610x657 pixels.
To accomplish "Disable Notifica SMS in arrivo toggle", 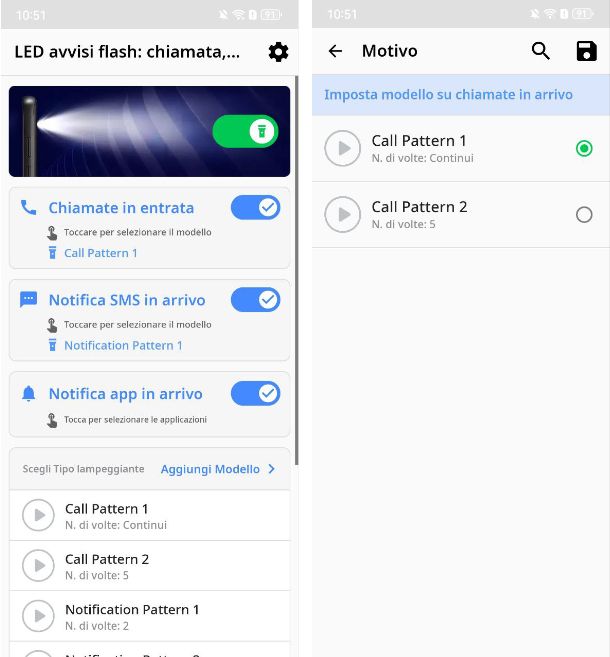I will pos(255,299).
